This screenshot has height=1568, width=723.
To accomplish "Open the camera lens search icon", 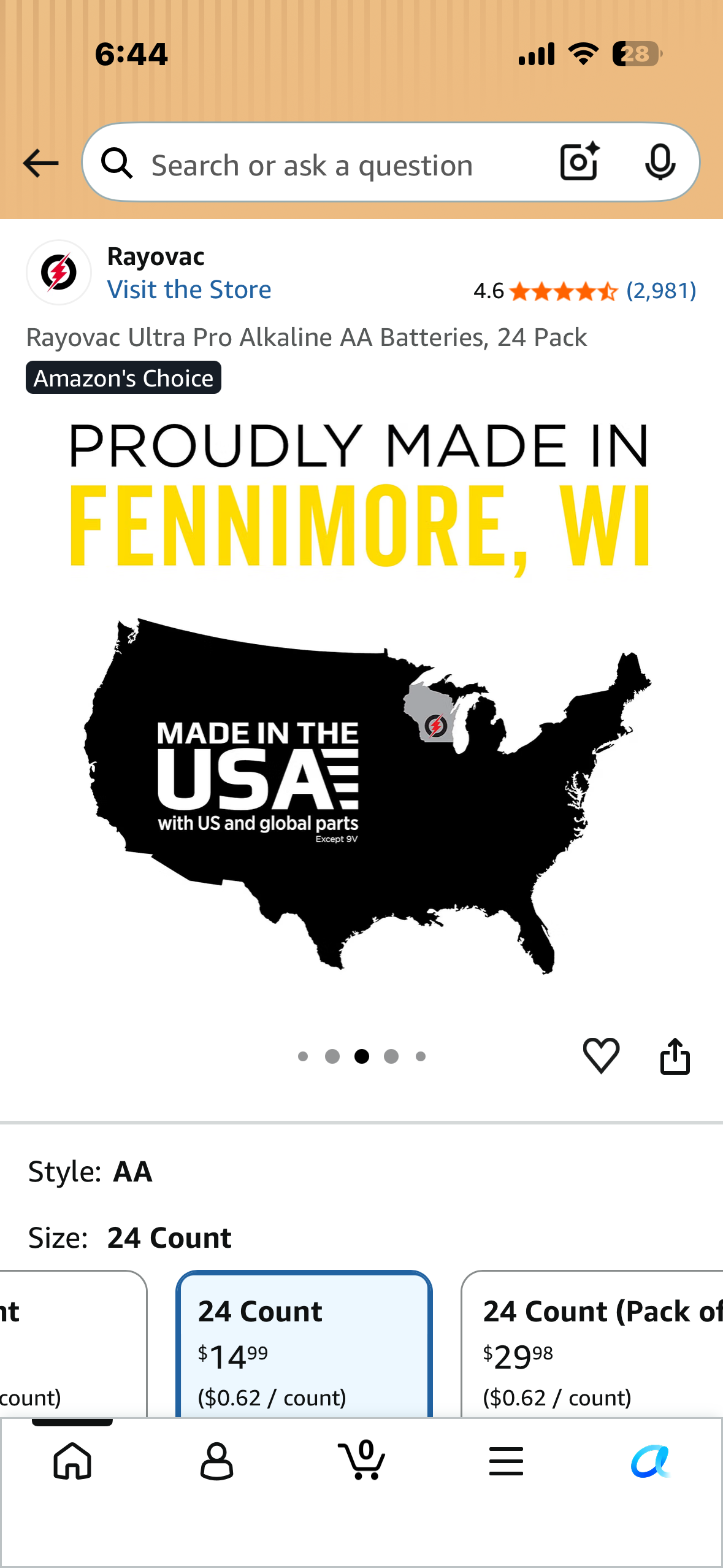I will point(580,162).
